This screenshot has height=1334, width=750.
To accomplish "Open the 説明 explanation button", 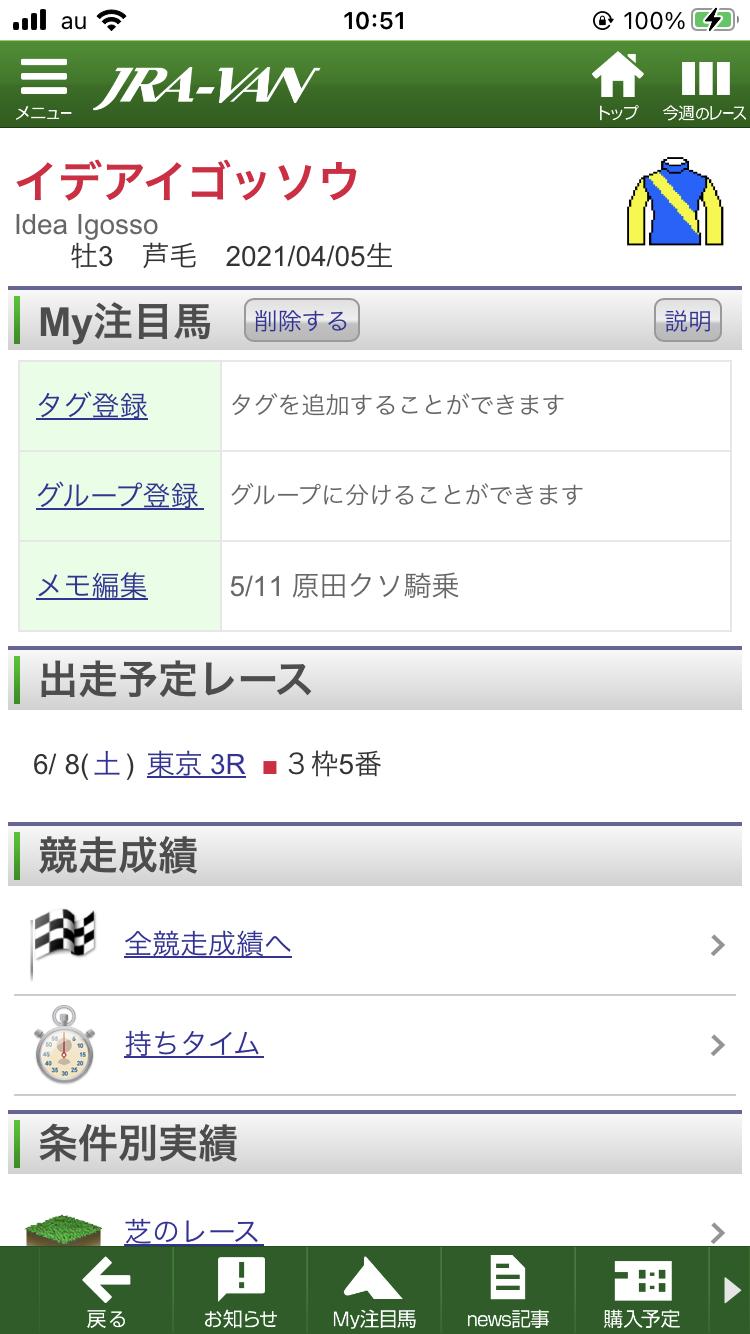I will click(687, 321).
